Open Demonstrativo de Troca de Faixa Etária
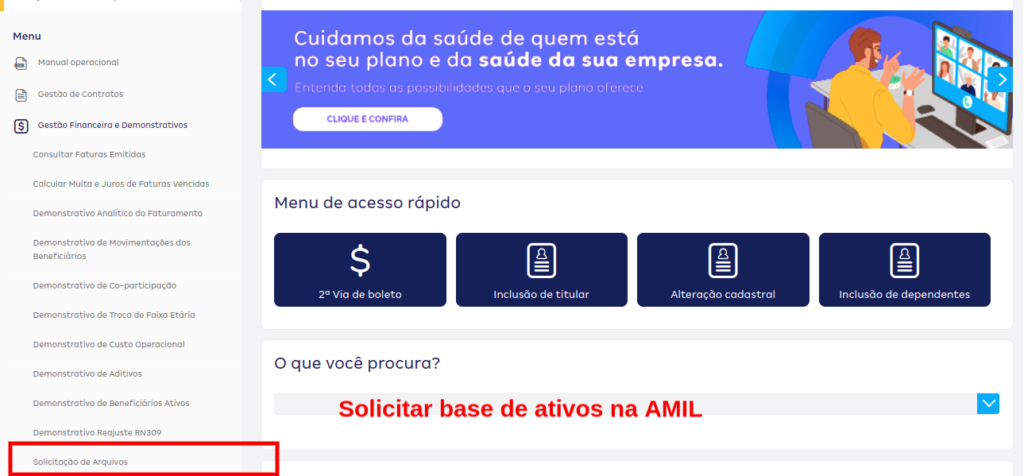Image resolution: width=1024 pixels, height=476 pixels. click(113, 315)
